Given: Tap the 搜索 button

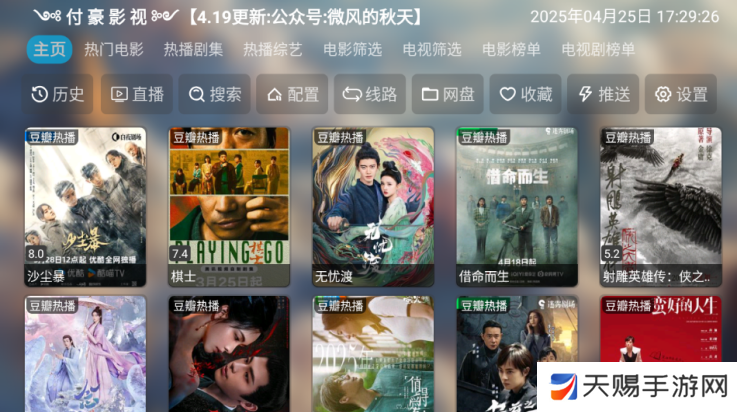Looking at the screenshot, I should click(x=214, y=94).
